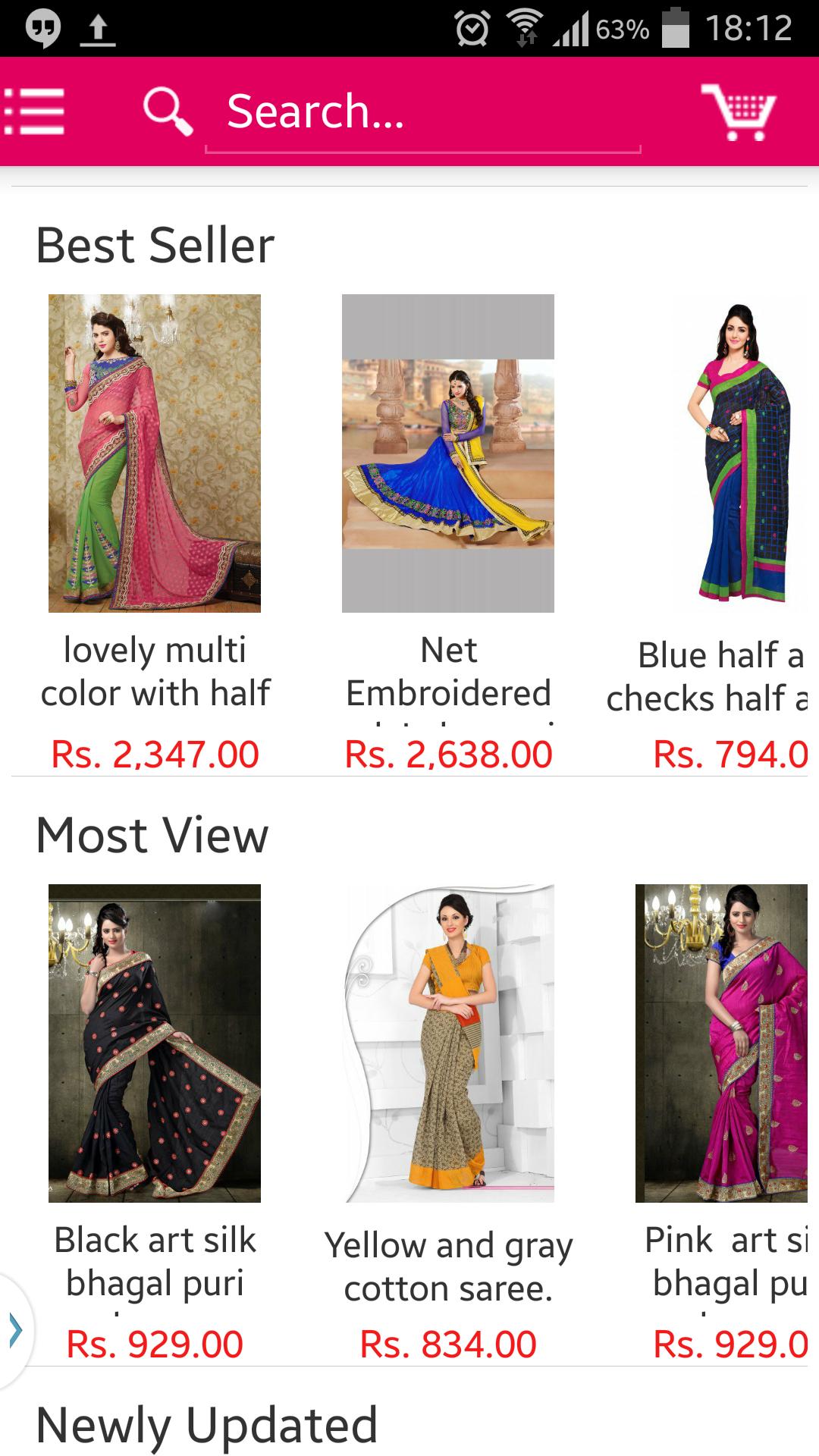
Task: Open the shopping cart
Action: tap(738, 112)
